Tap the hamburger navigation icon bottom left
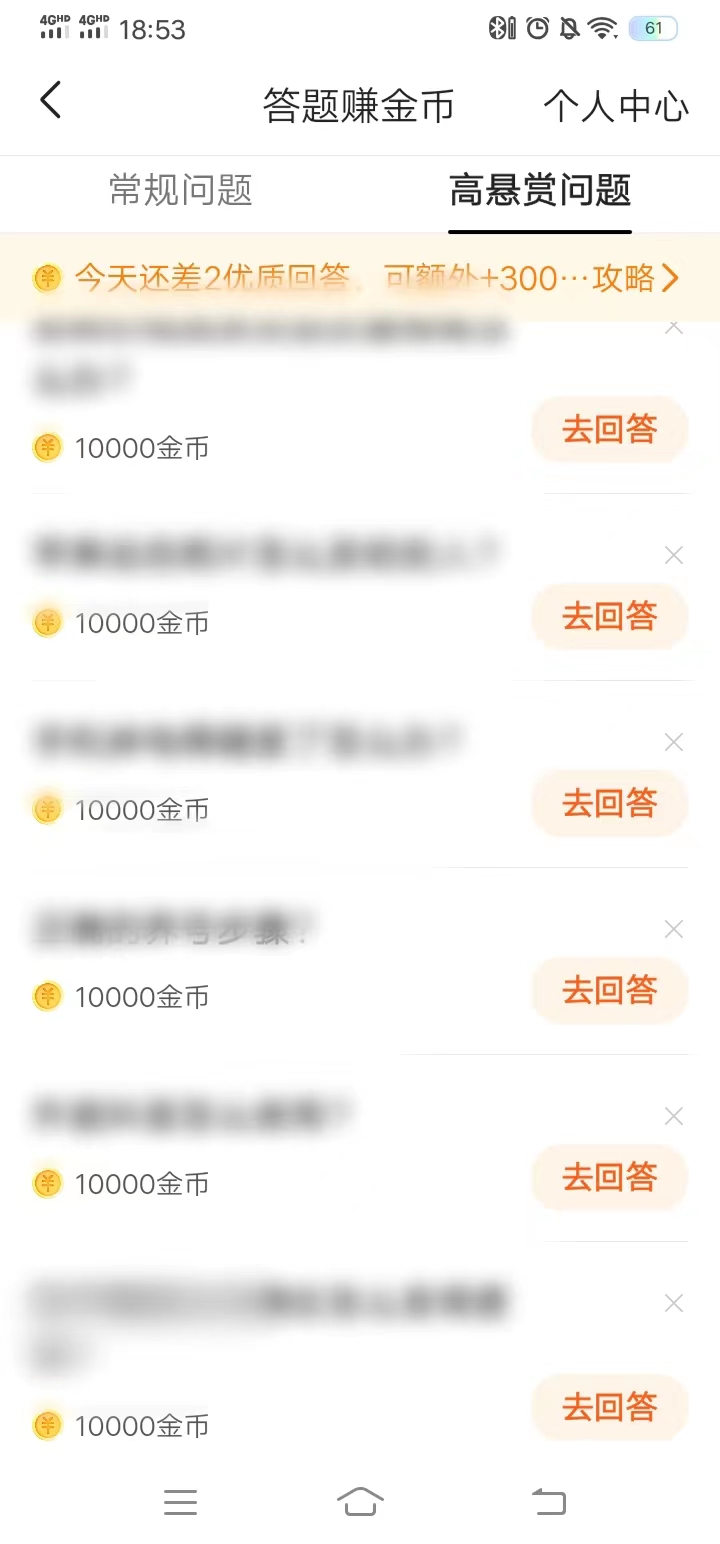The width and height of the screenshot is (720, 1544). [180, 1501]
